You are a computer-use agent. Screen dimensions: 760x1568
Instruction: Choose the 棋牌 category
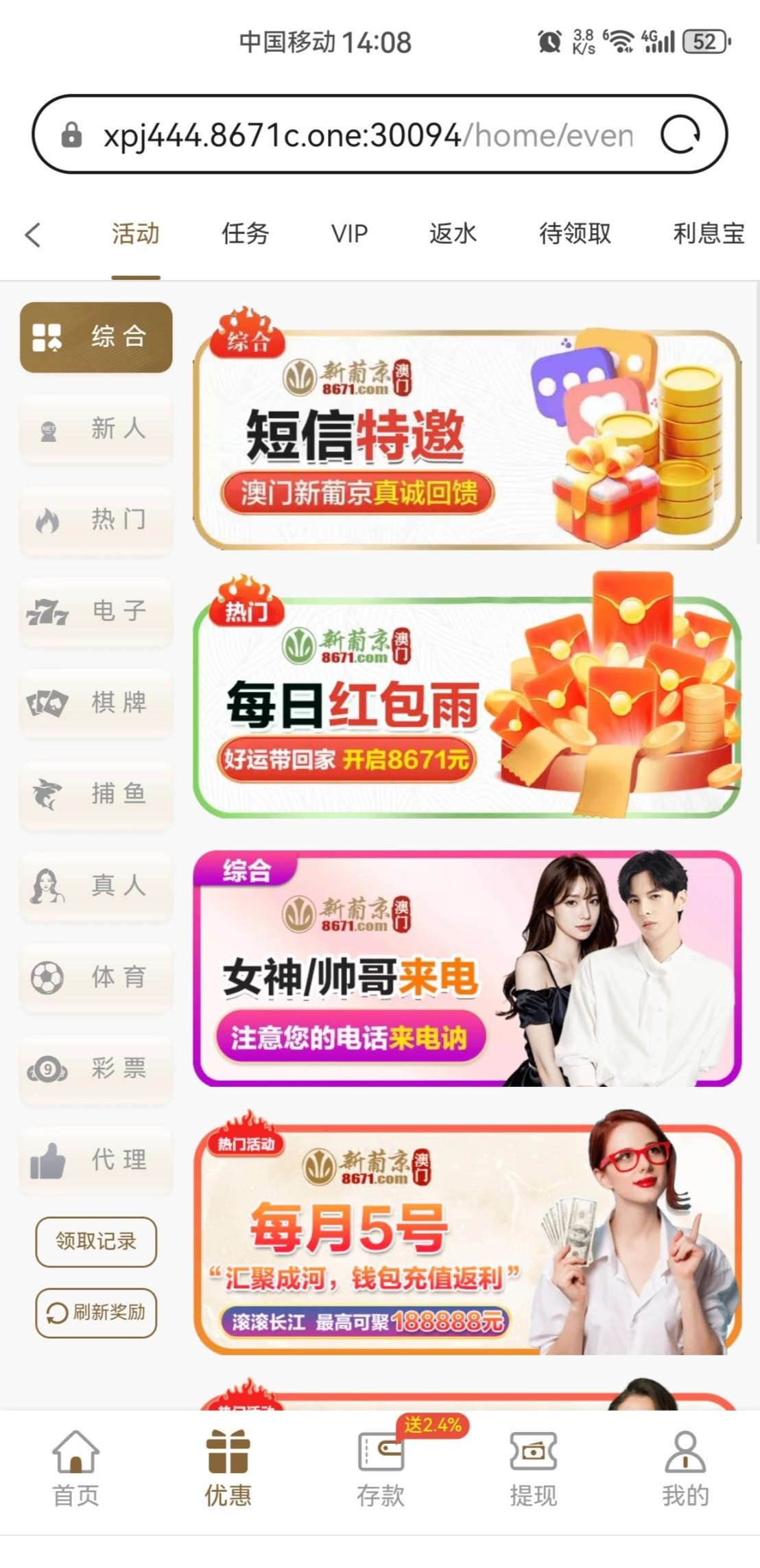pyautogui.click(x=96, y=703)
